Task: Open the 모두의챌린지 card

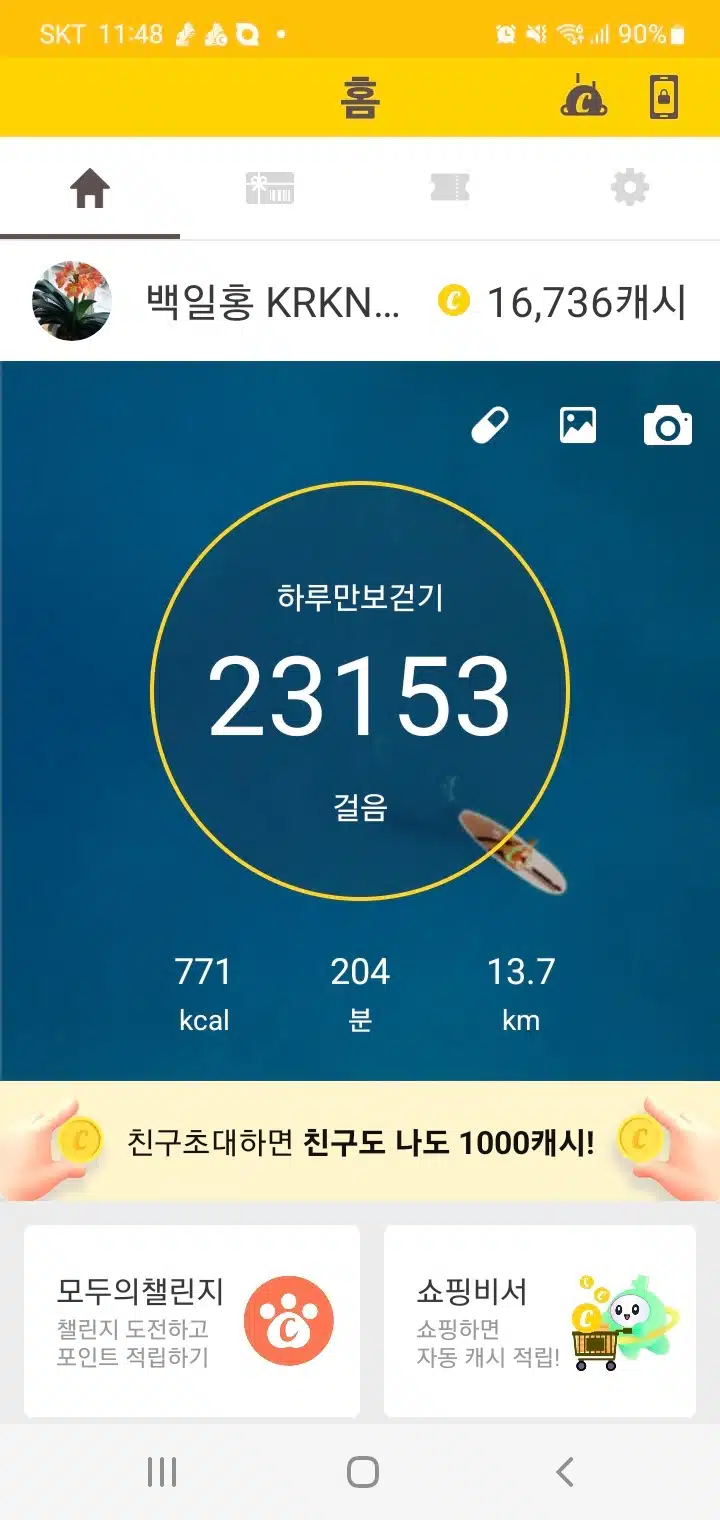Action: click(x=192, y=1321)
